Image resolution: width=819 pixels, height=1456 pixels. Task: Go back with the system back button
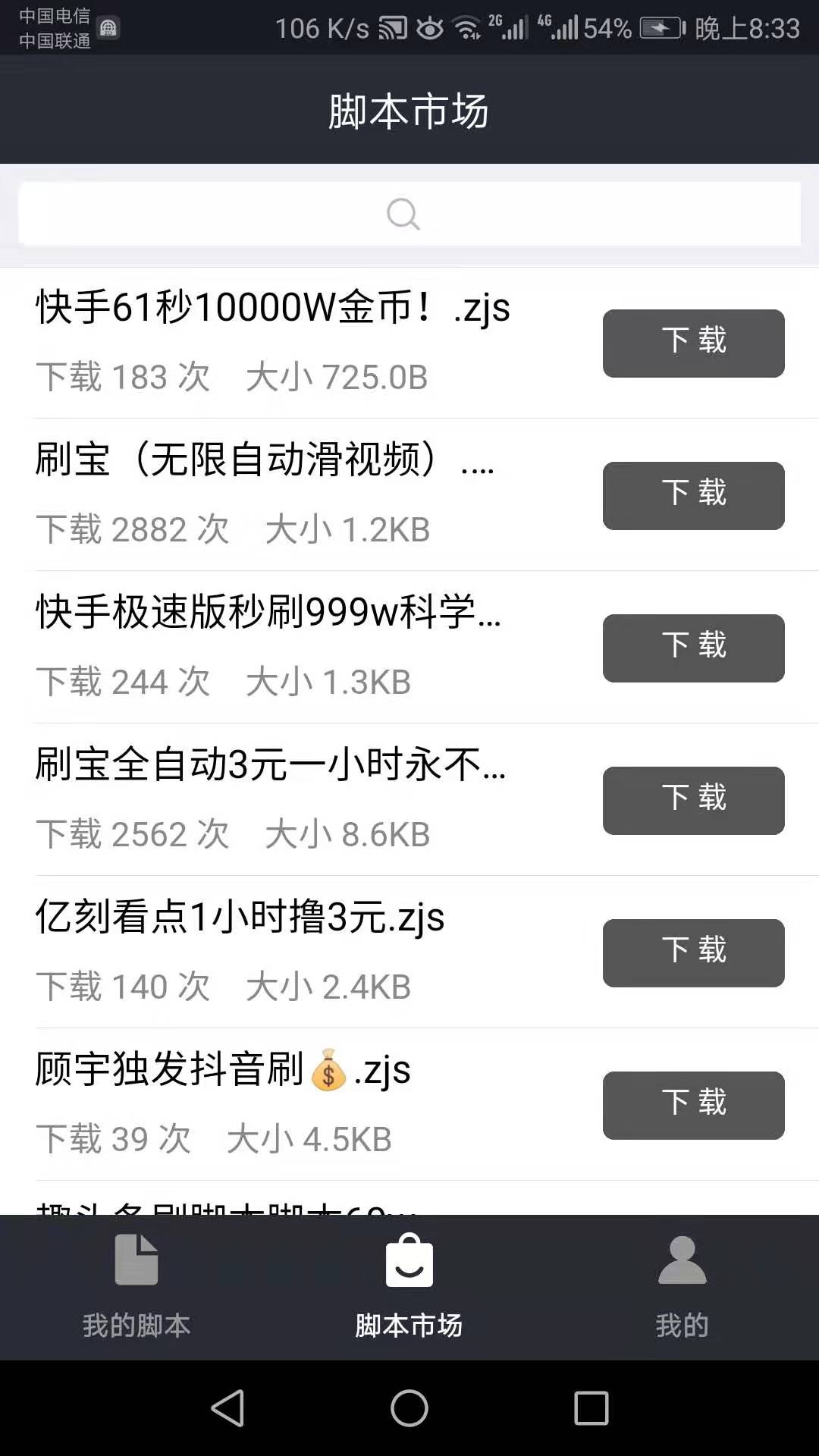tap(227, 1408)
